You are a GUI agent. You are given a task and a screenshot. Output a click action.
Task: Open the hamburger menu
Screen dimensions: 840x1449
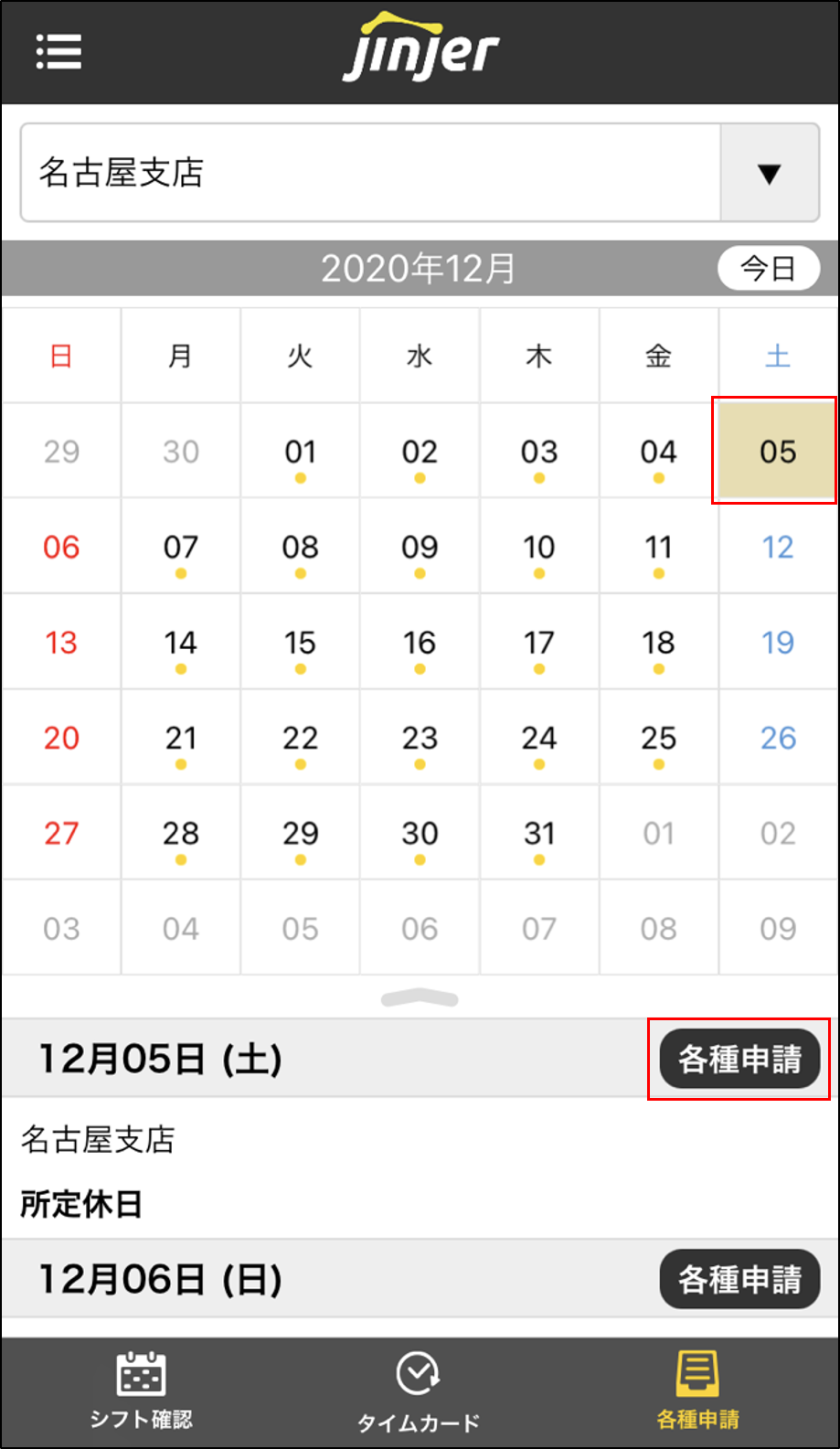point(58,51)
